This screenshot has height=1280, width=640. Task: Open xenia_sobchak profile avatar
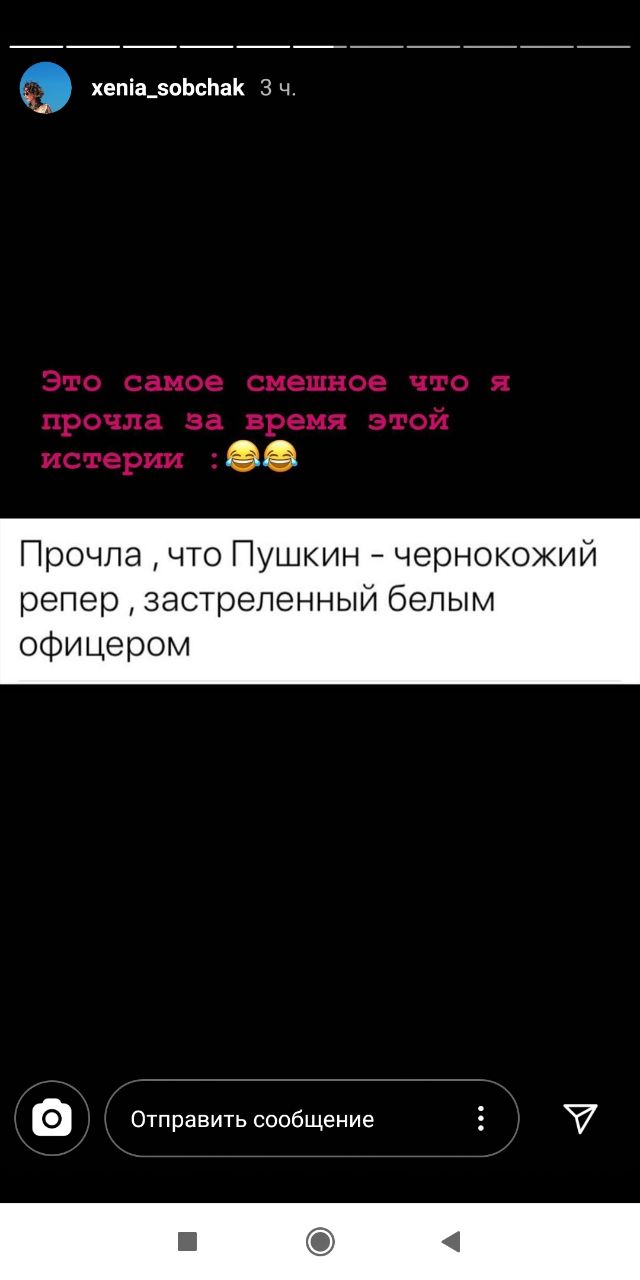pyautogui.click(x=46, y=88)
